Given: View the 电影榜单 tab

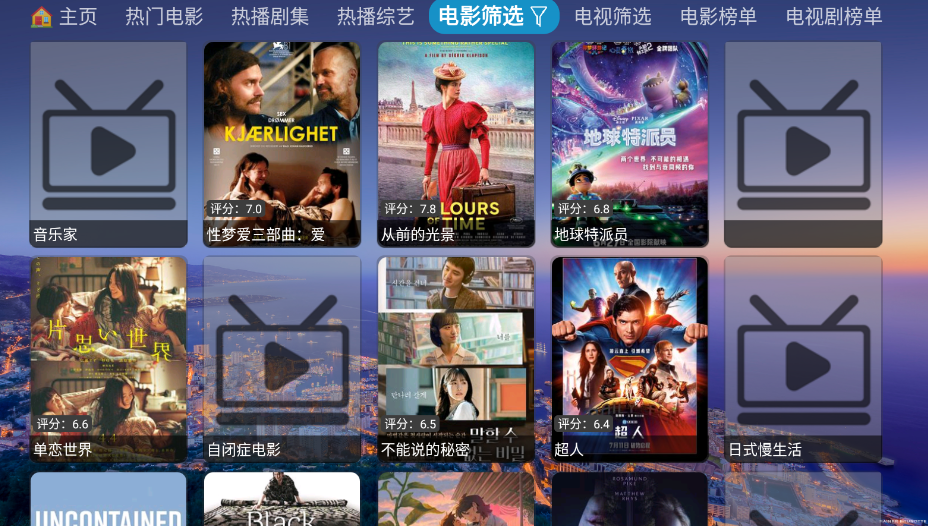Looking at the screenshot, I should [718, 16].
